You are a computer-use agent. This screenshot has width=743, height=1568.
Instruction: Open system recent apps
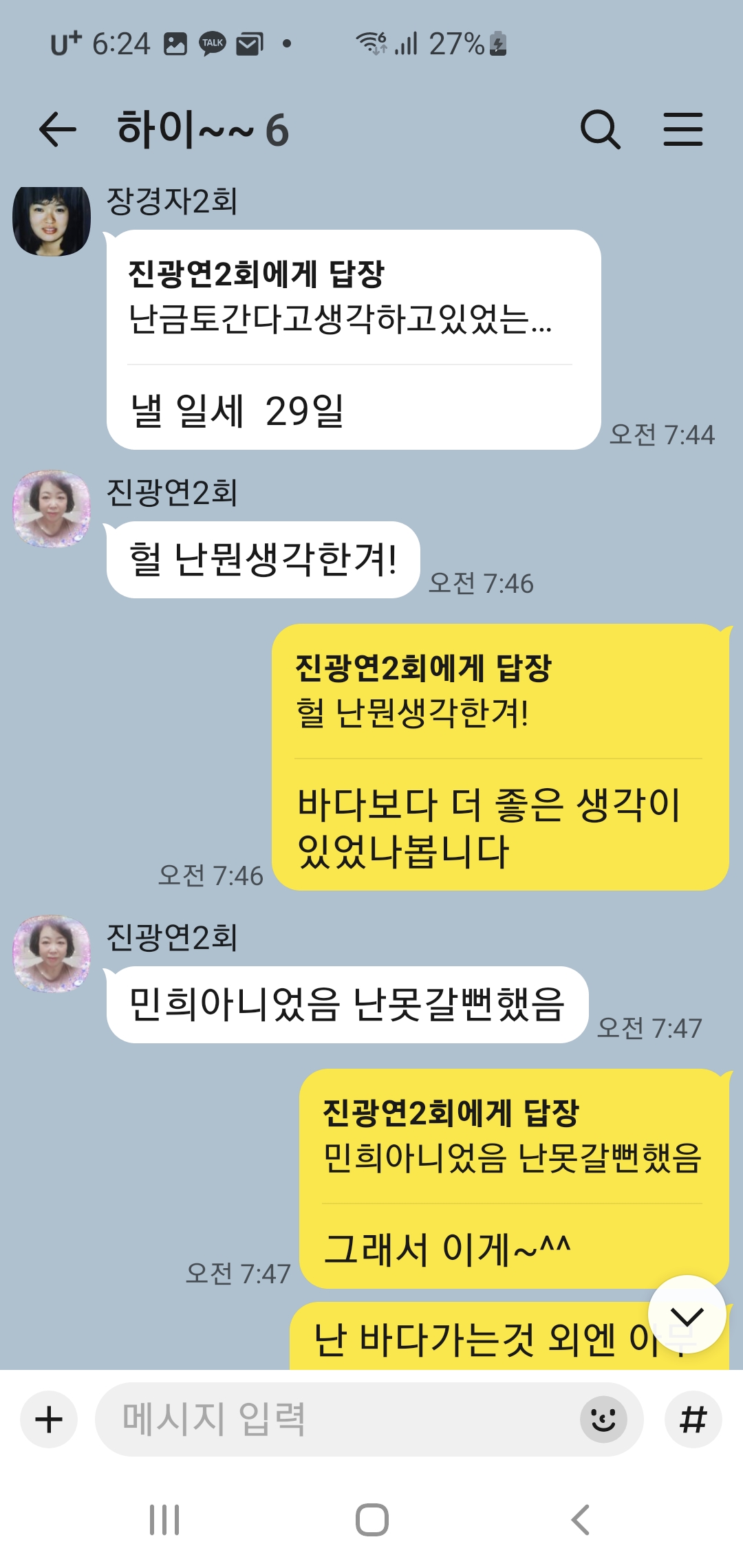point(164,1520)
